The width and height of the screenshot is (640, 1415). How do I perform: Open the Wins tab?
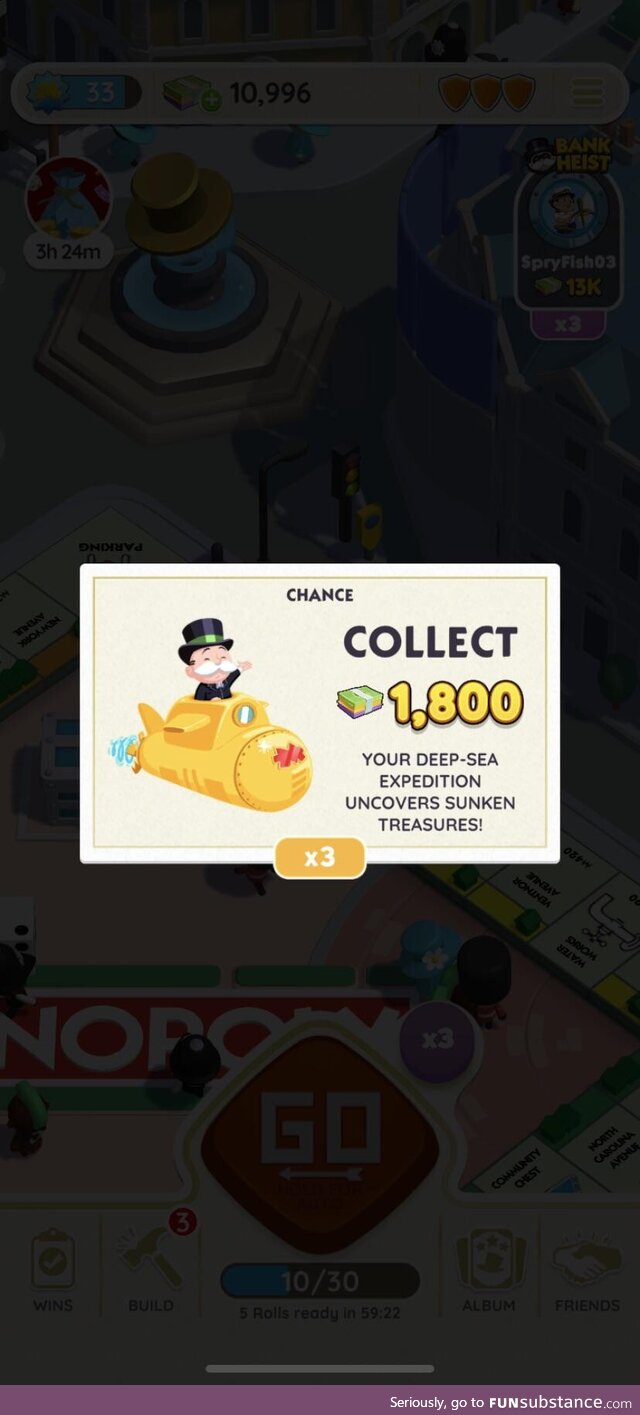(x=52, y=1270)
